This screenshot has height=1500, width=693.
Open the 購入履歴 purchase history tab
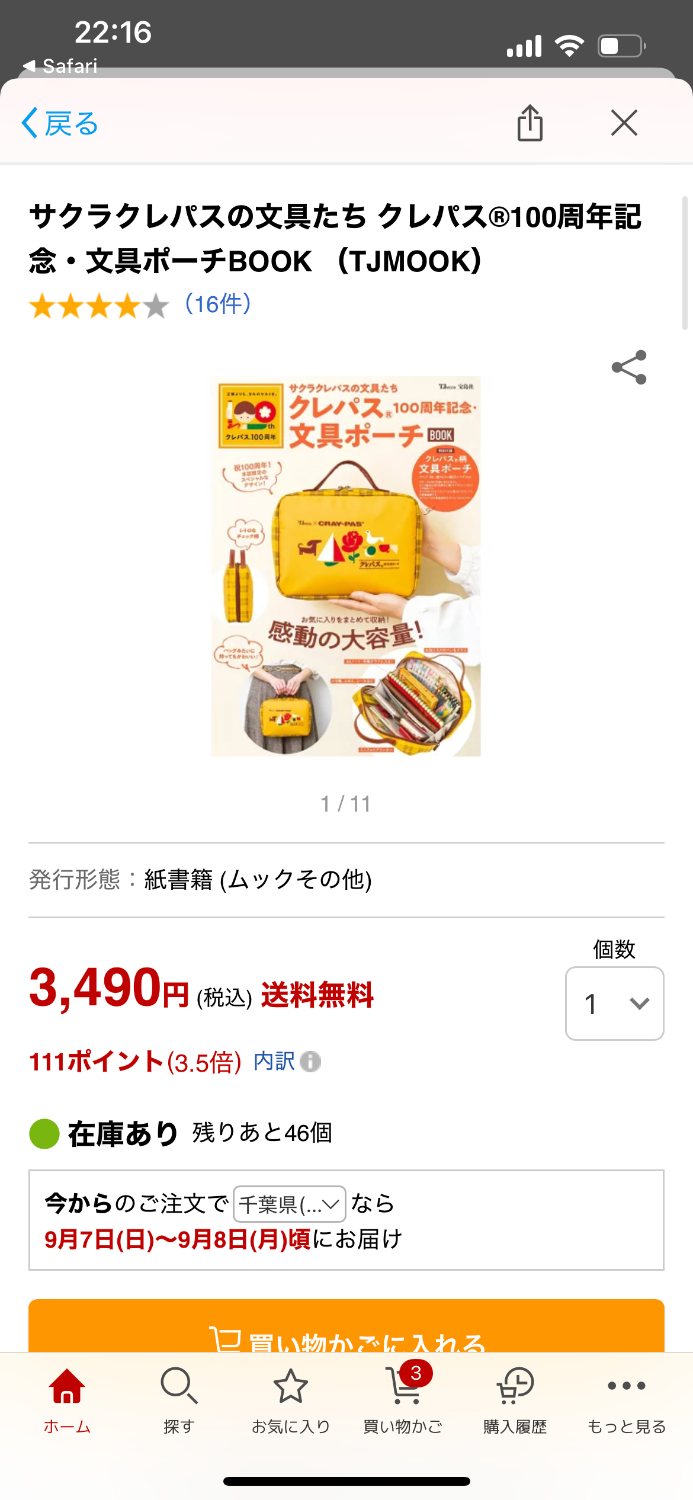click(x=515, y=1402)
